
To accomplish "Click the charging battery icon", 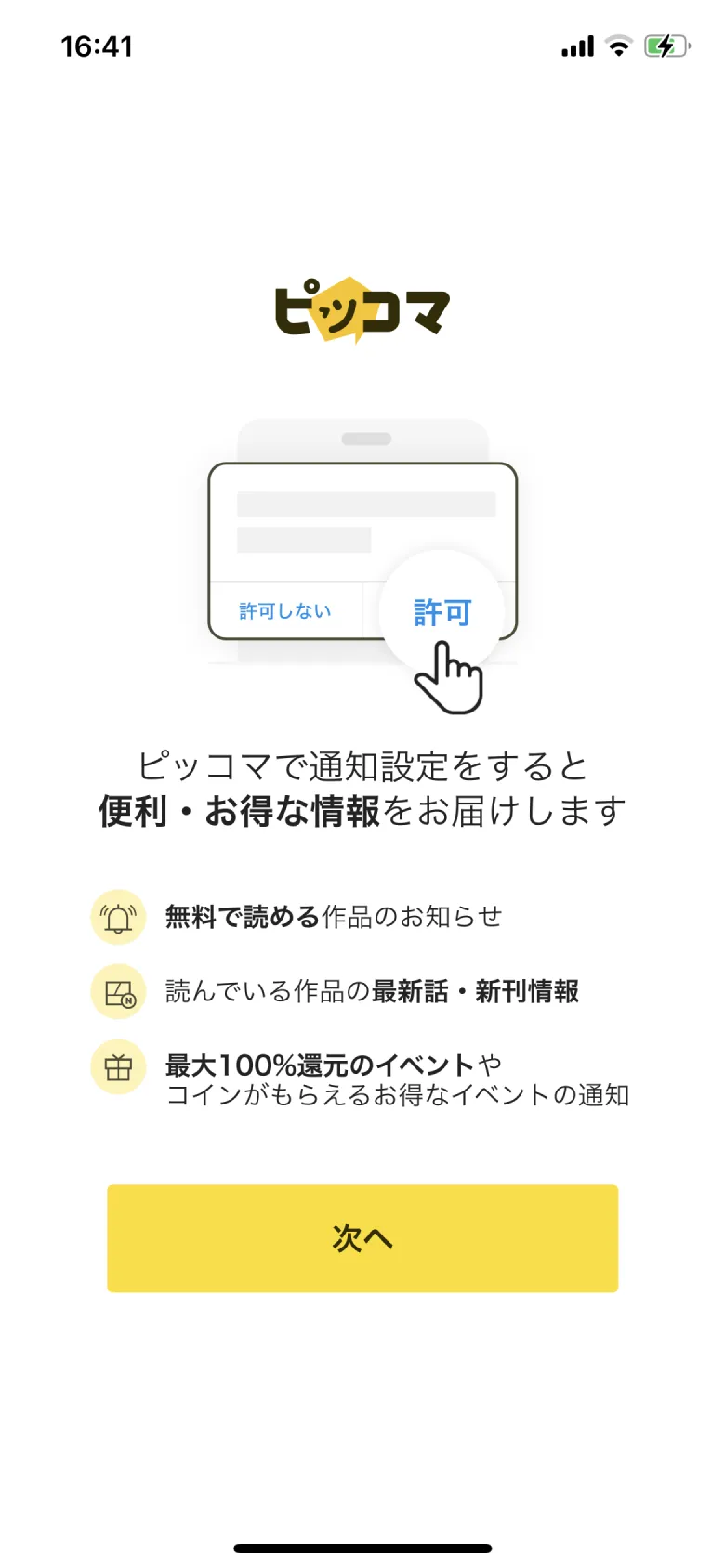I will coord(666,45).
